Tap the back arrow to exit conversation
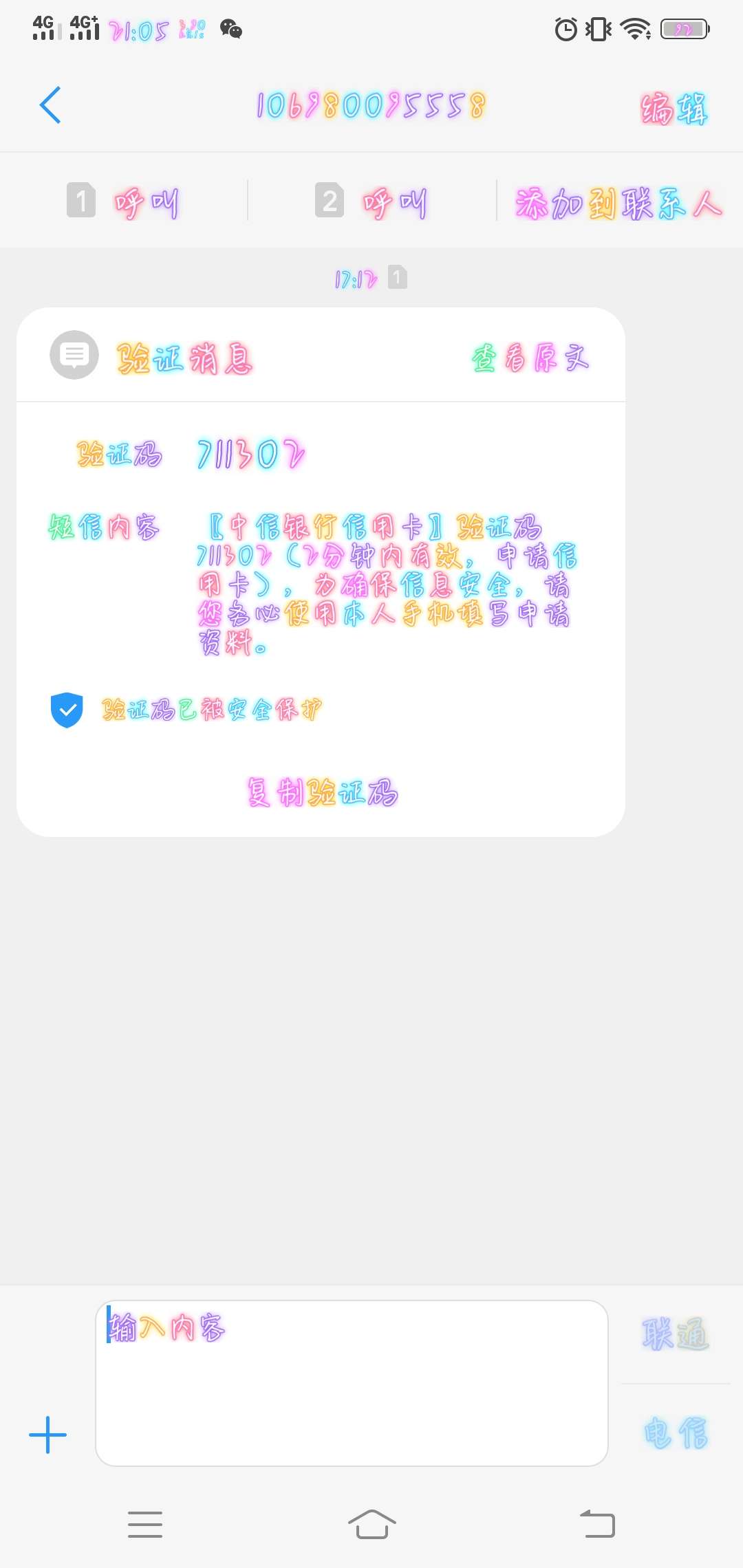 (50, 105)
